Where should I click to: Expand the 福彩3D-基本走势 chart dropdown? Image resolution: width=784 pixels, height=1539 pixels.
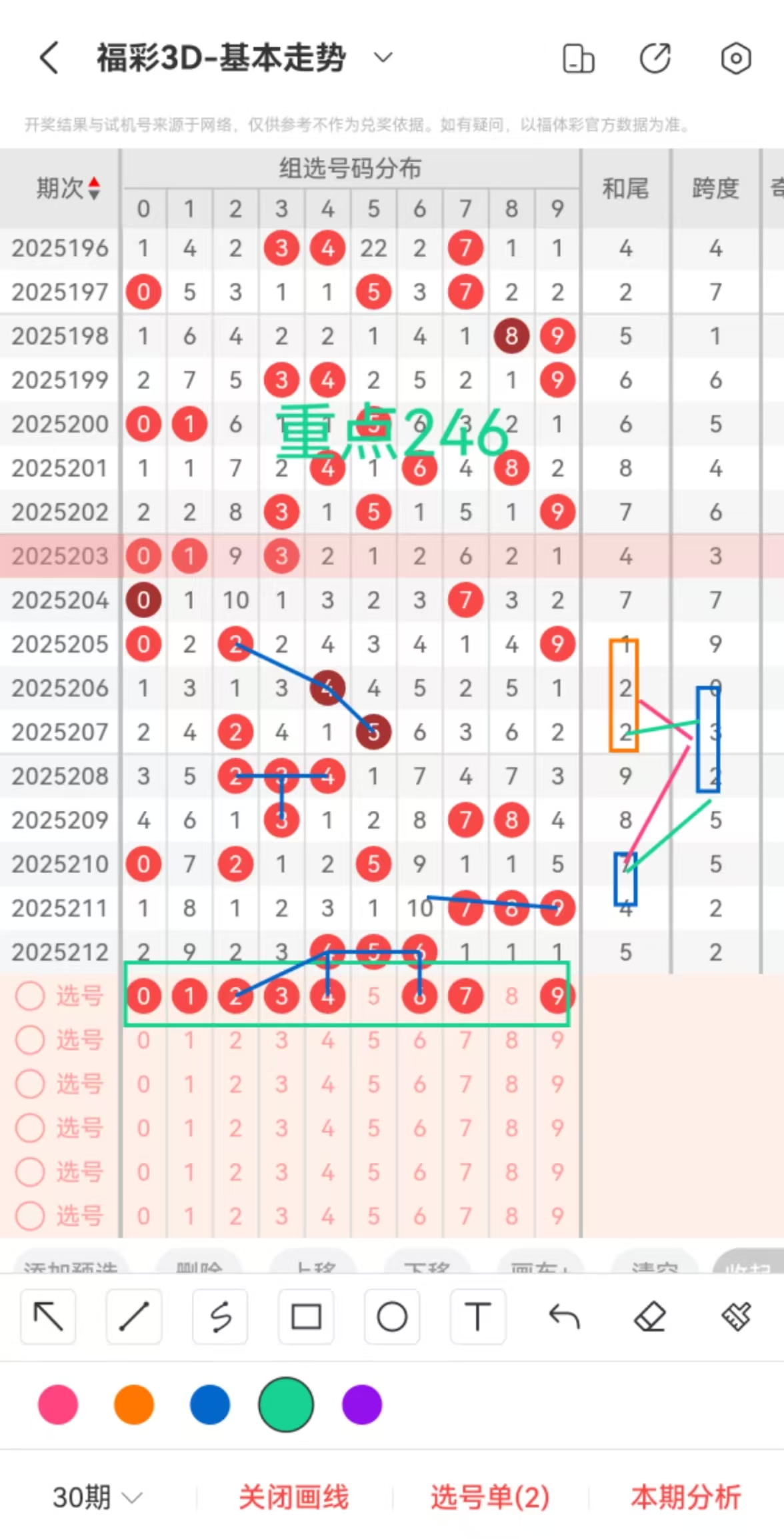[383, 57]
